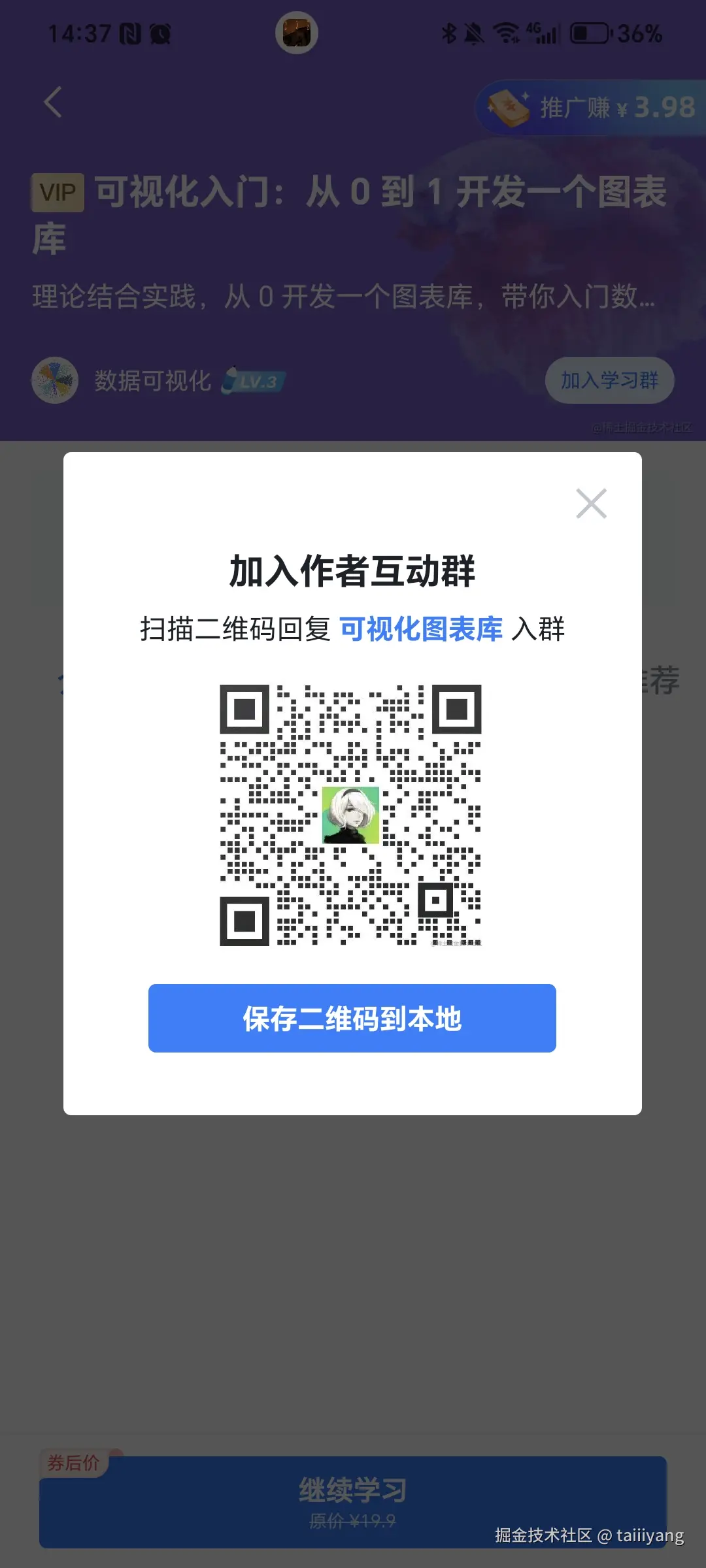Tap the VIP badge on the course title
The image size is (706, 1568).
tap(58, 191)
